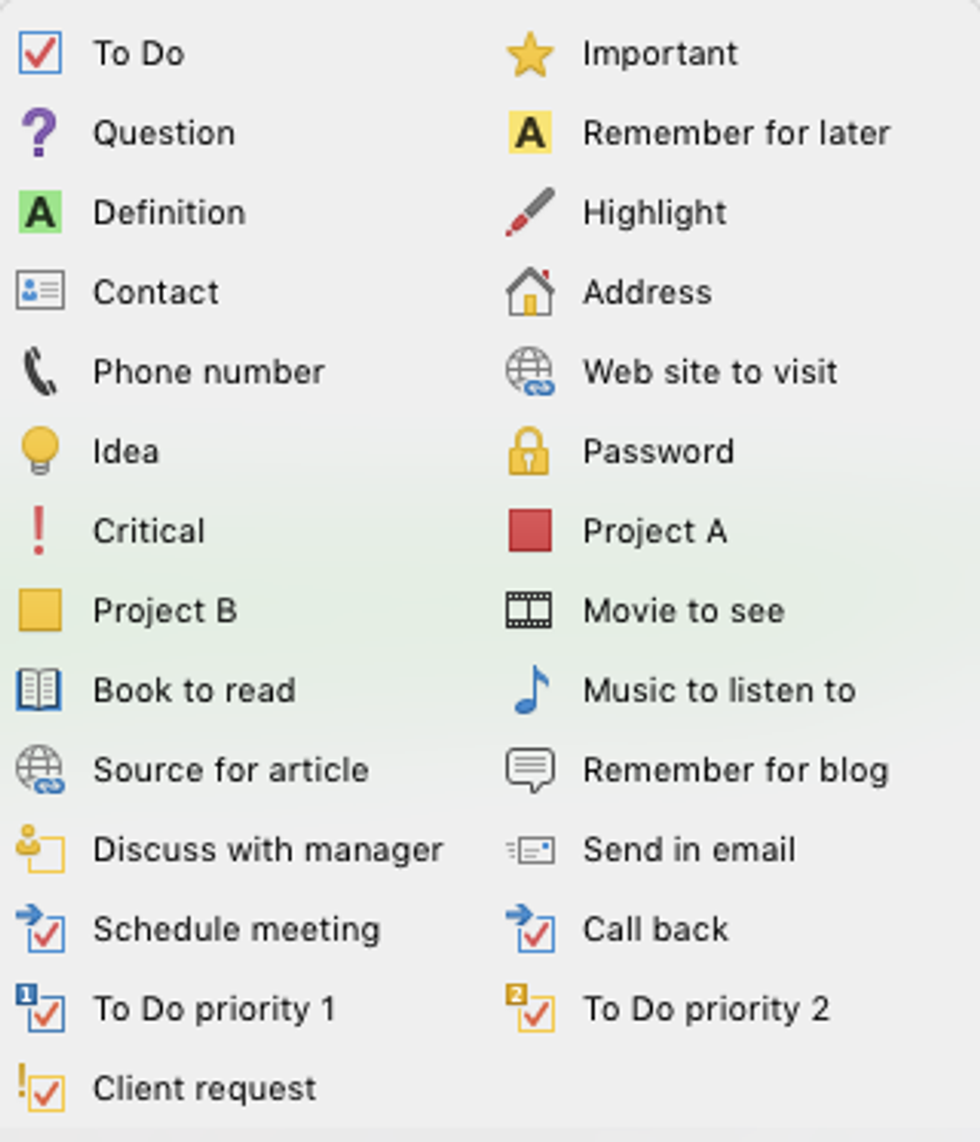The height and width of the screenshot is (1142, 980).
Task: Tag the note as Idea
Action: pos(125,451)
